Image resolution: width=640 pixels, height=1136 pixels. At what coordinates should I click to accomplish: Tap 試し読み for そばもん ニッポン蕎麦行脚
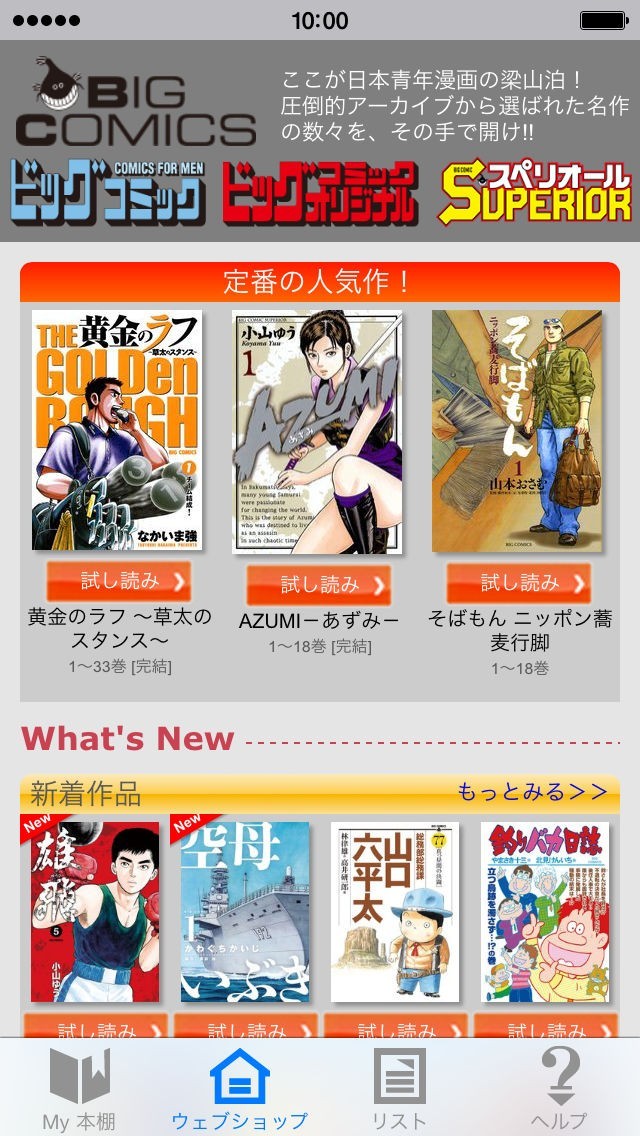coord(519,582)
